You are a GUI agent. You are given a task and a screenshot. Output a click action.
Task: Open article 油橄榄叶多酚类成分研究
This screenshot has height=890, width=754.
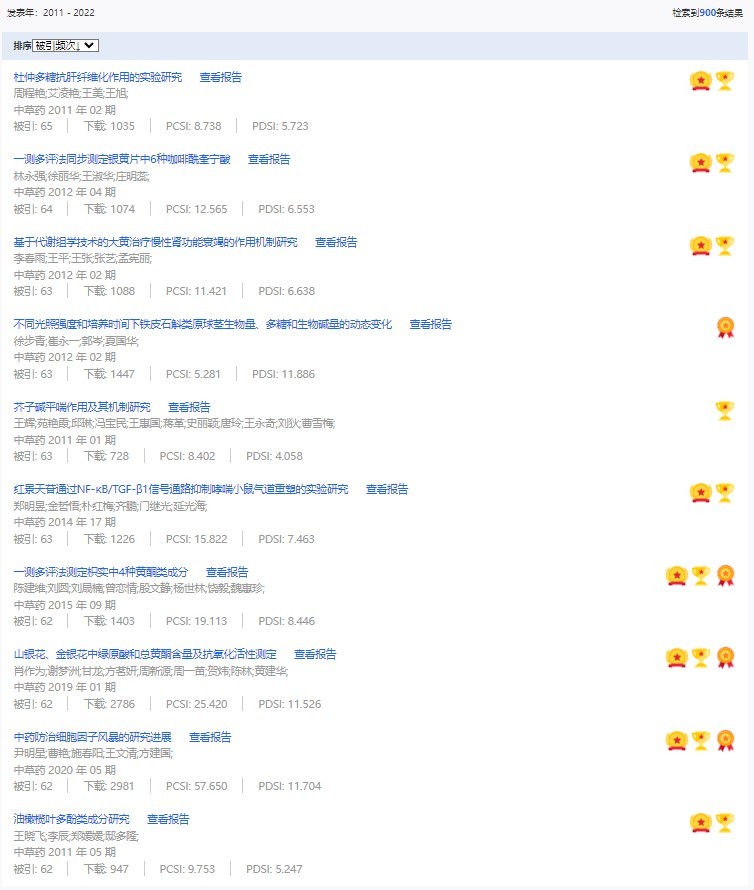[72, 819]
